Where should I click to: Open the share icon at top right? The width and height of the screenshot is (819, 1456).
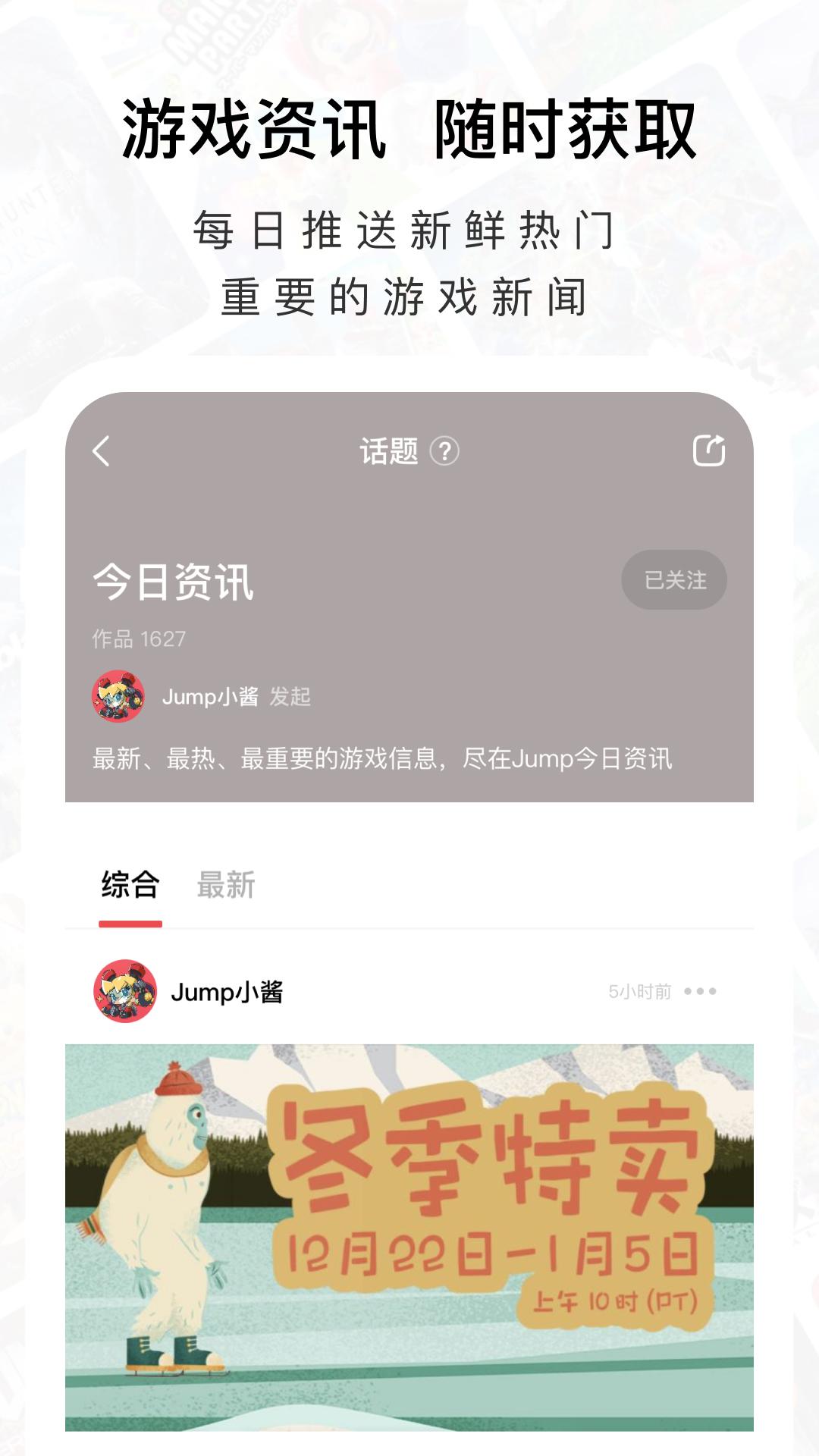(x=708, y=450)
